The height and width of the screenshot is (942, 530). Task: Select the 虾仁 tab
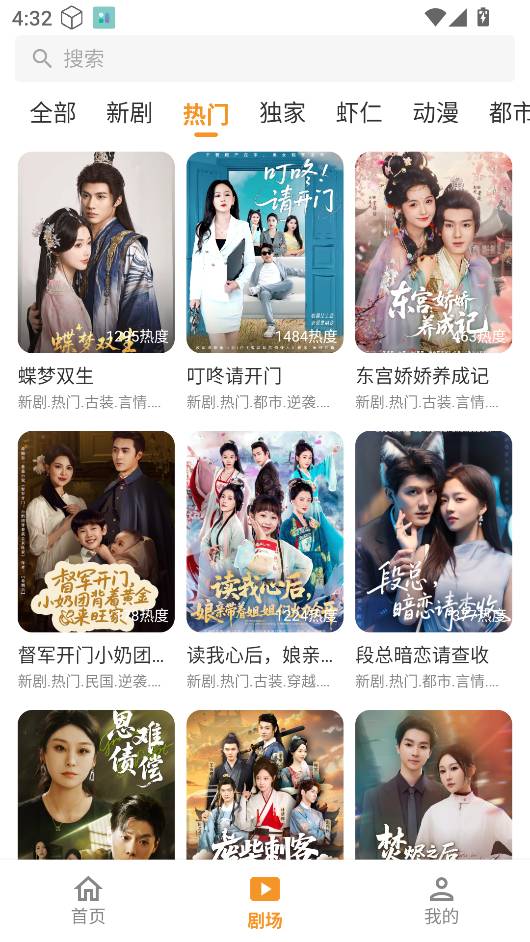pos(359,113)
